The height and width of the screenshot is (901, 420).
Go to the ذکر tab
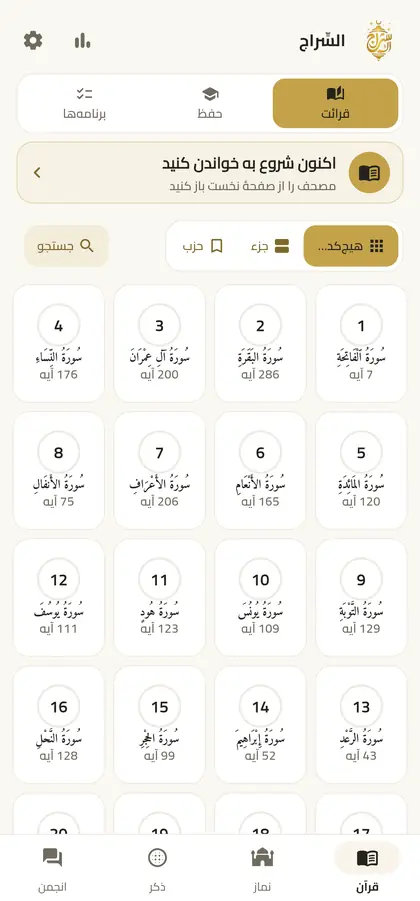point(157,868)
